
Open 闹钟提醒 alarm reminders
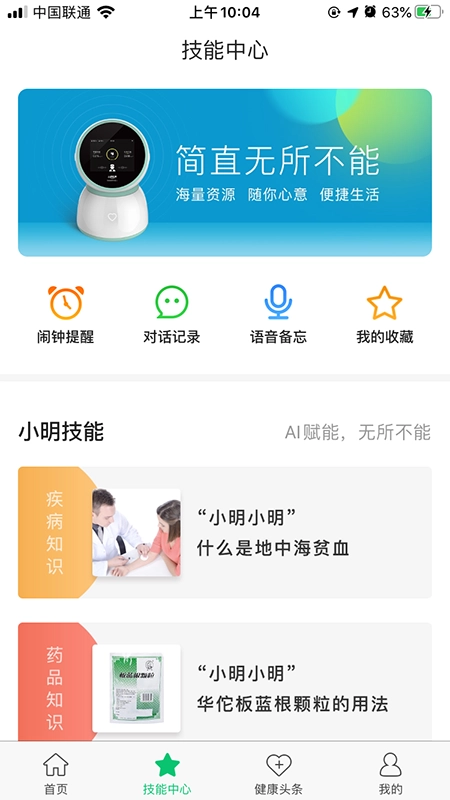click(66, 314)
